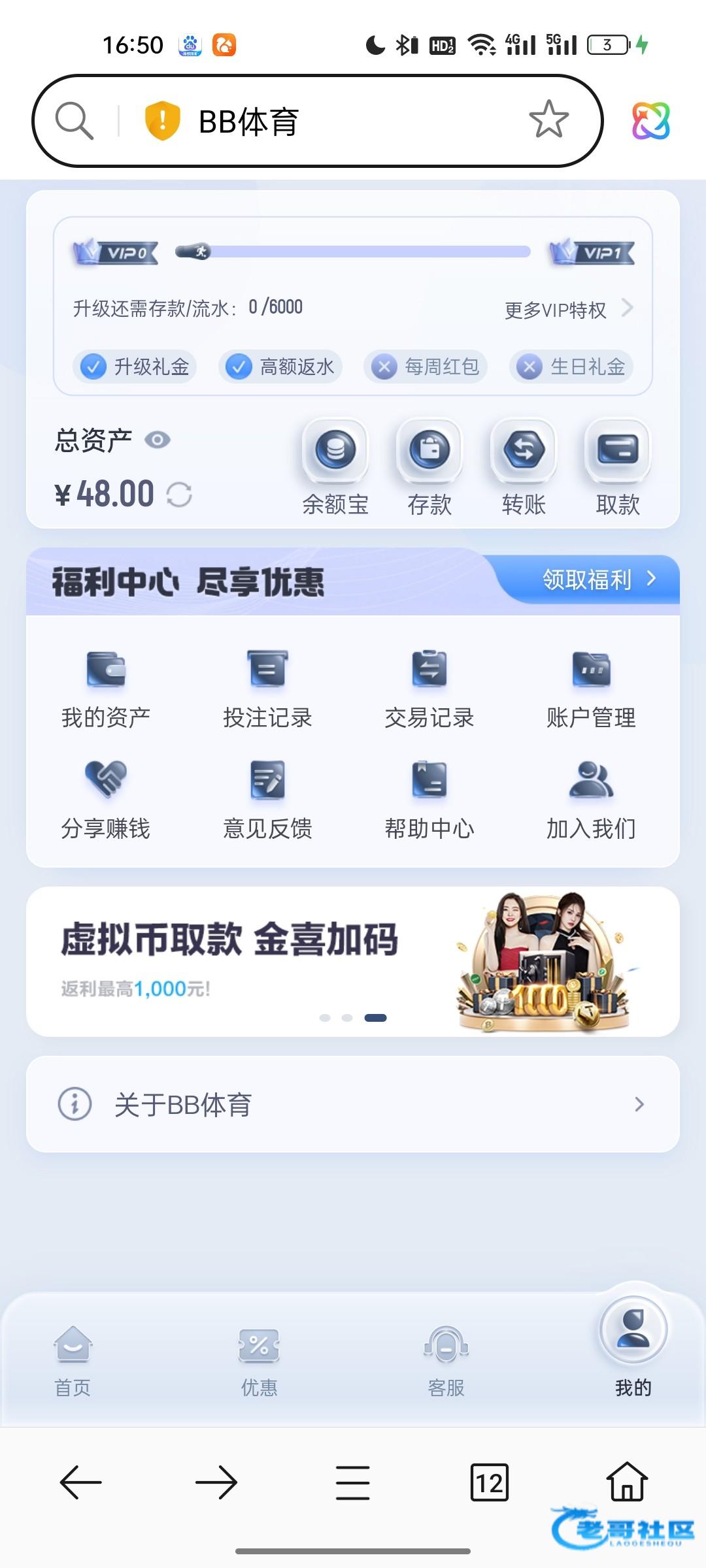Open 交易记录

[x=429, y=689]
